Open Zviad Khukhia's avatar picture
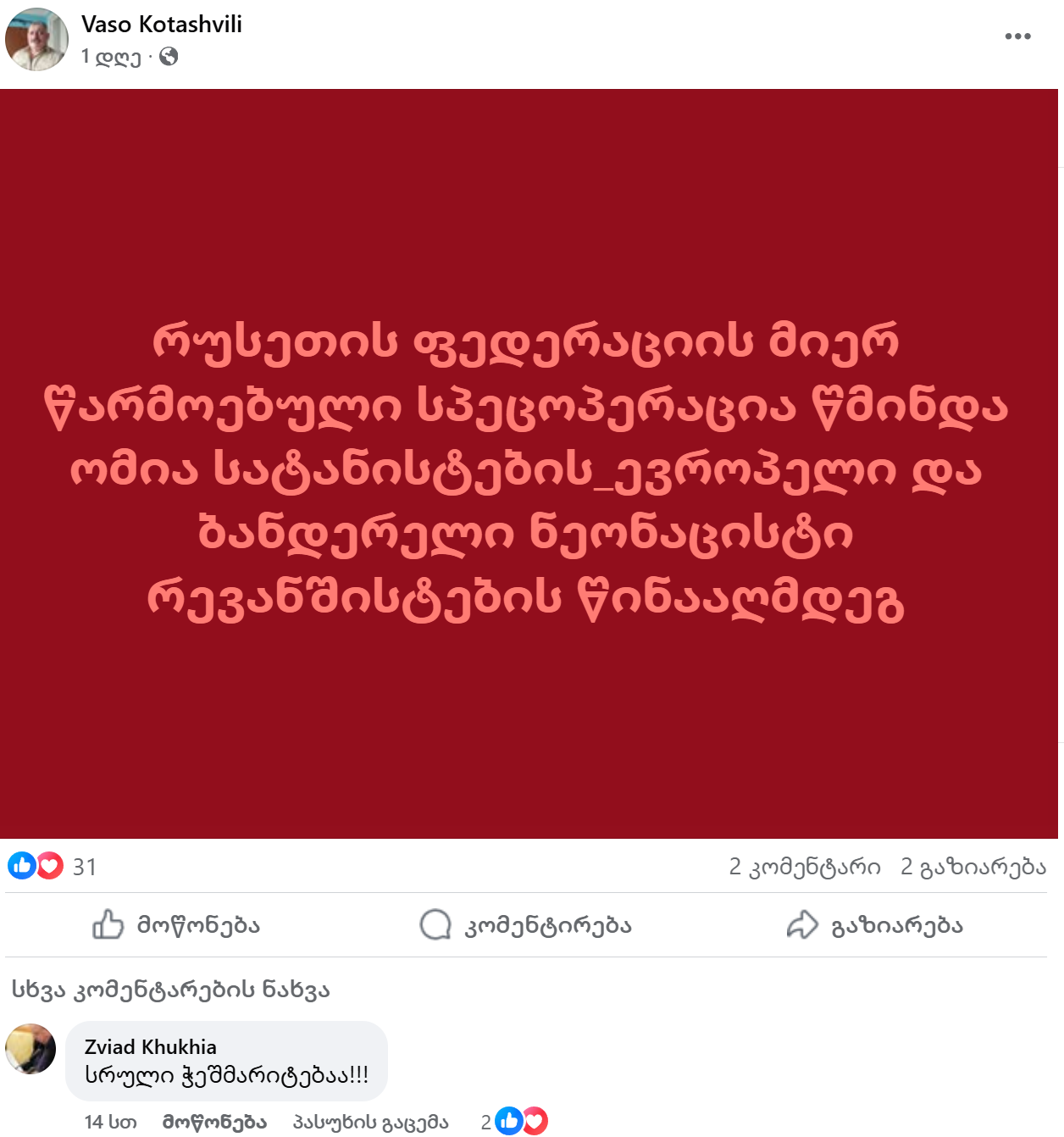 tap(30, 1049)
